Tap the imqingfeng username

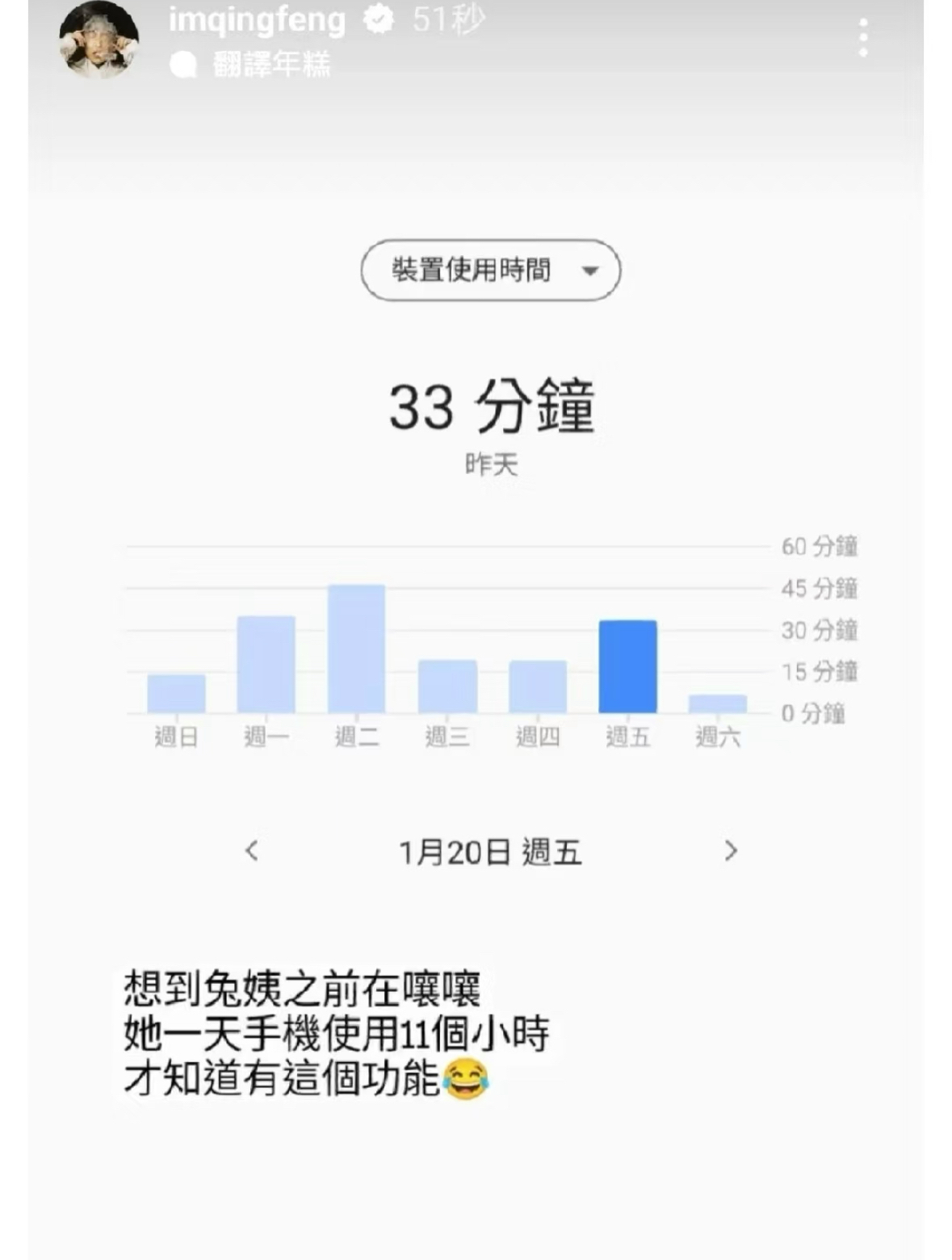pos(257,19)
